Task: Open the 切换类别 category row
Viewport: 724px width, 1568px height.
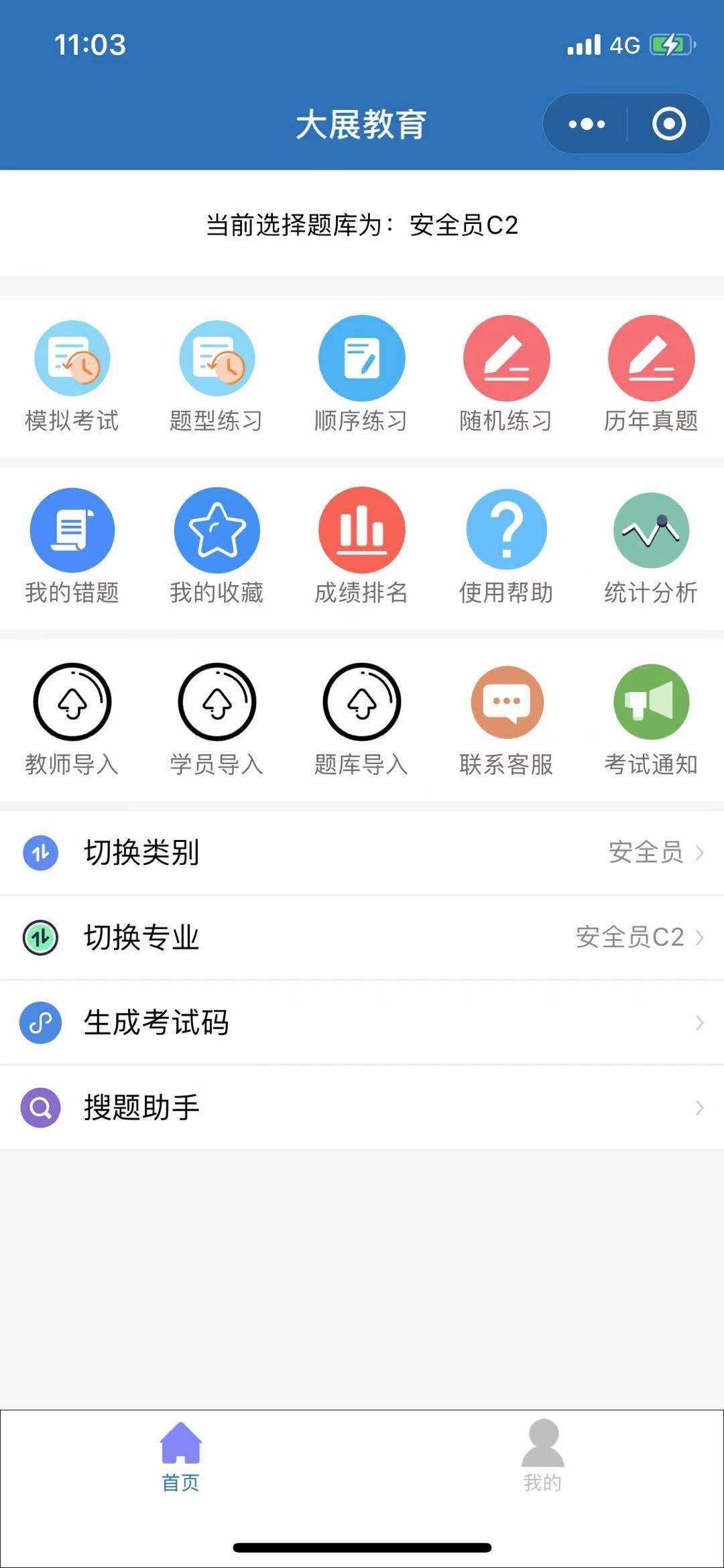Action: [362, 853]
